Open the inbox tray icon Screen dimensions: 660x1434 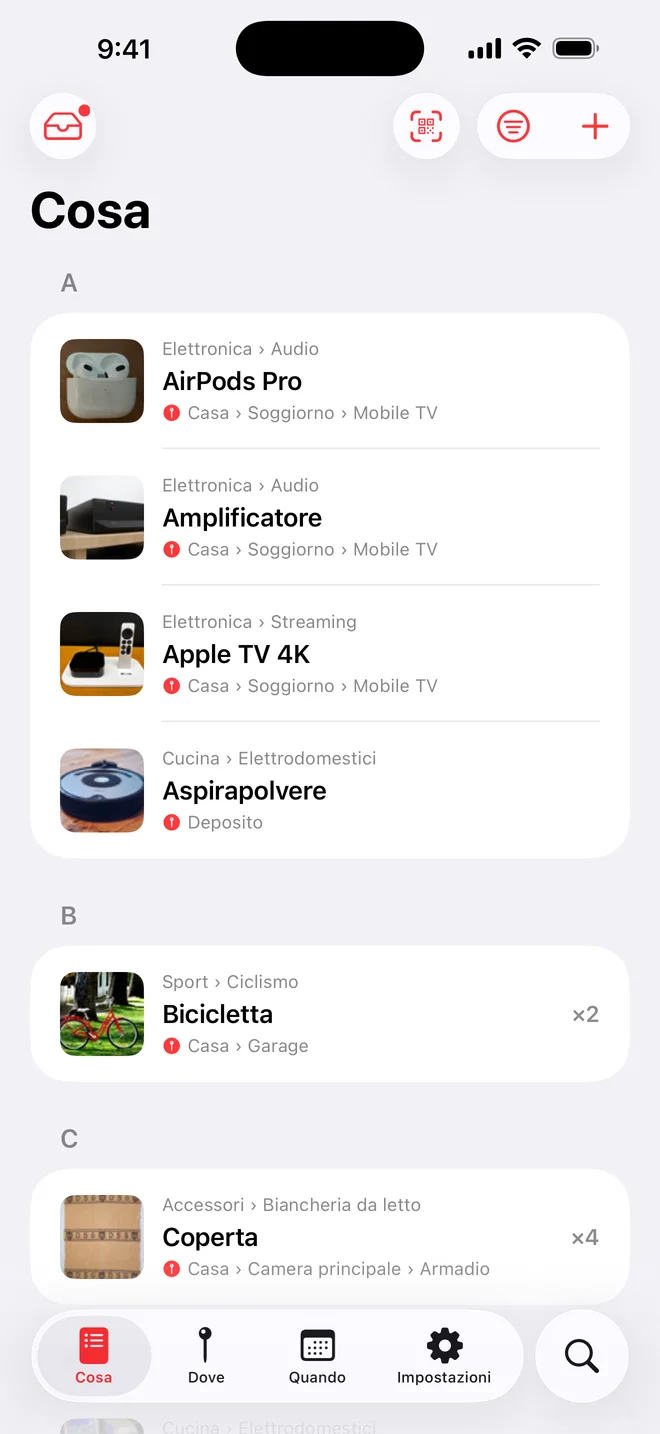click(x=63, y=126)
